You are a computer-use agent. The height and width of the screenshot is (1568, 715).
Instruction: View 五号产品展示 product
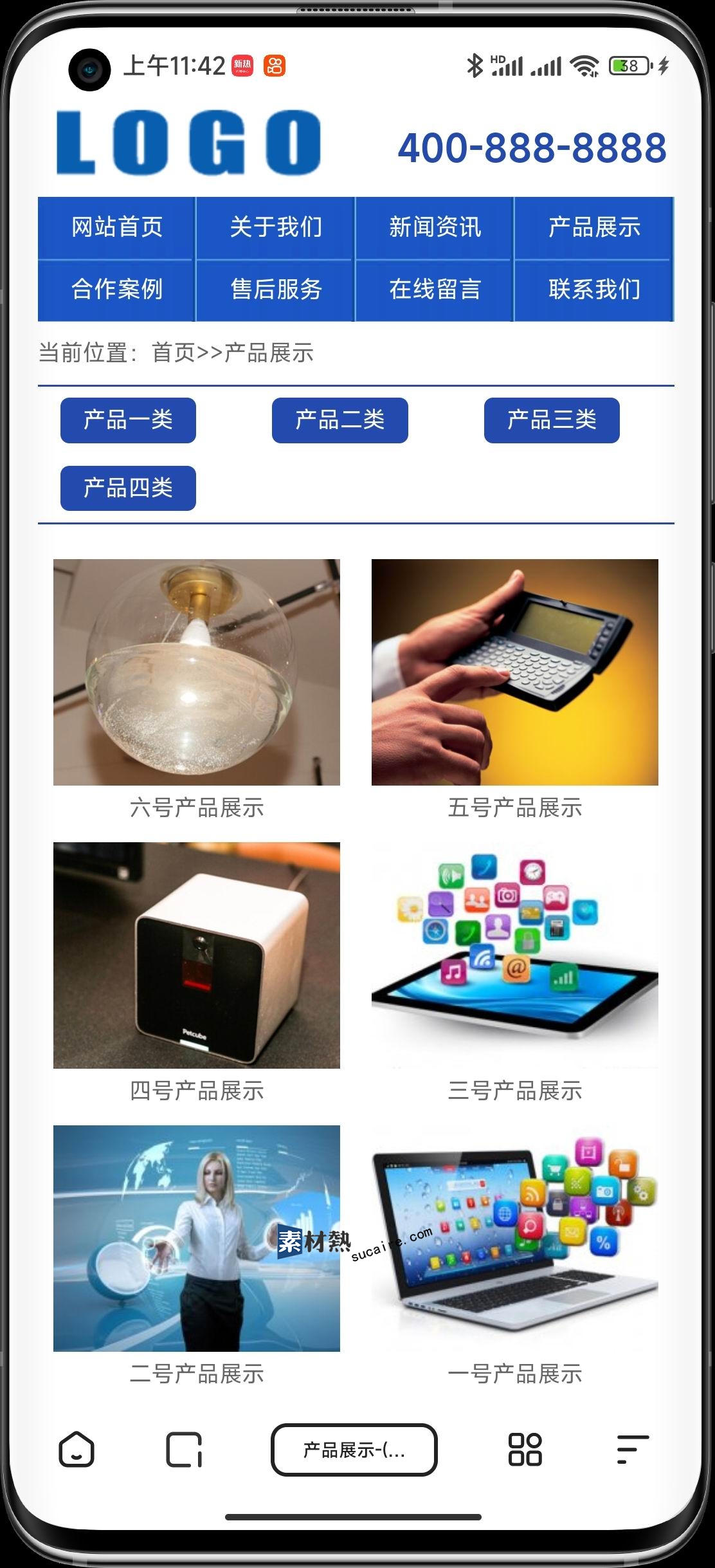[514, 672]
